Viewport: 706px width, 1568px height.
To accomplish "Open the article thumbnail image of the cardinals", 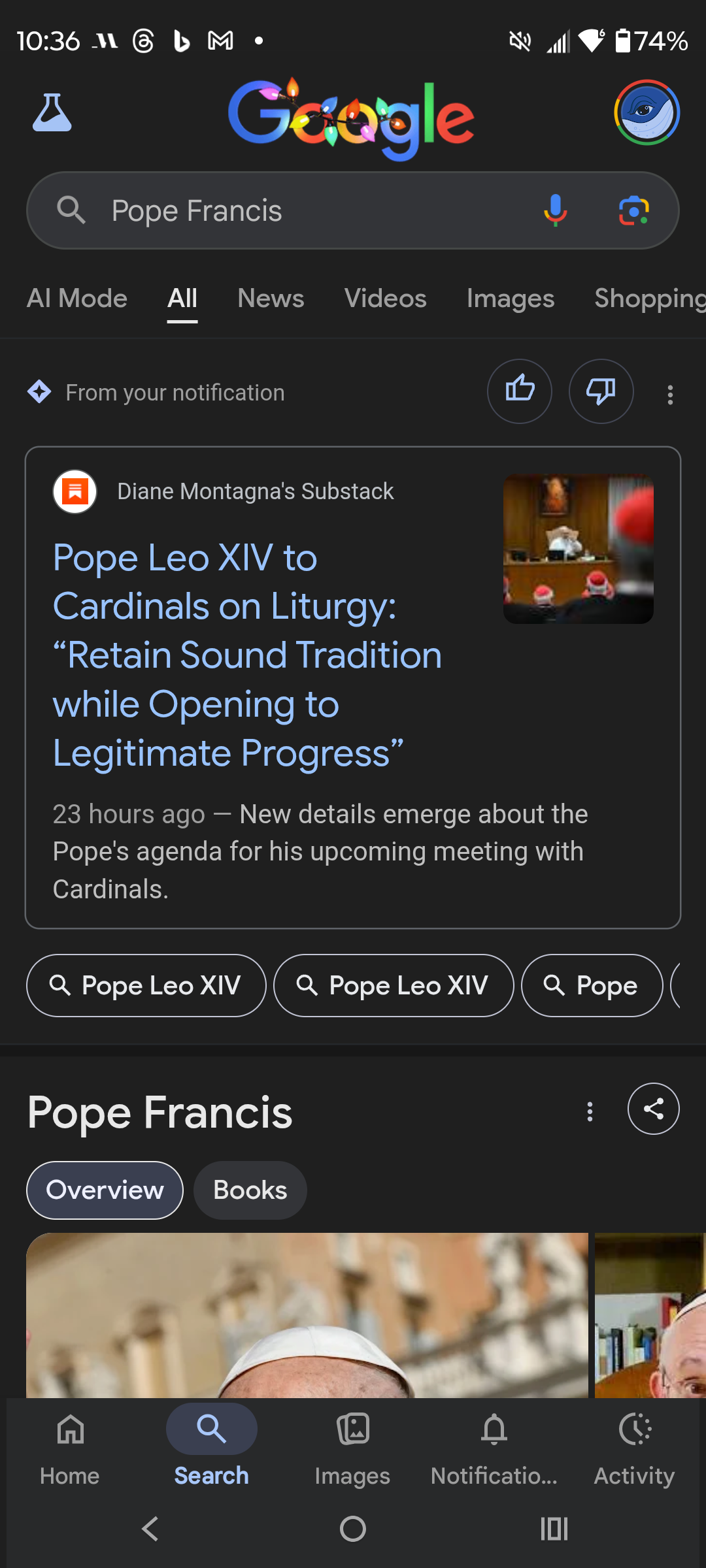I will (x=578, y=548).
